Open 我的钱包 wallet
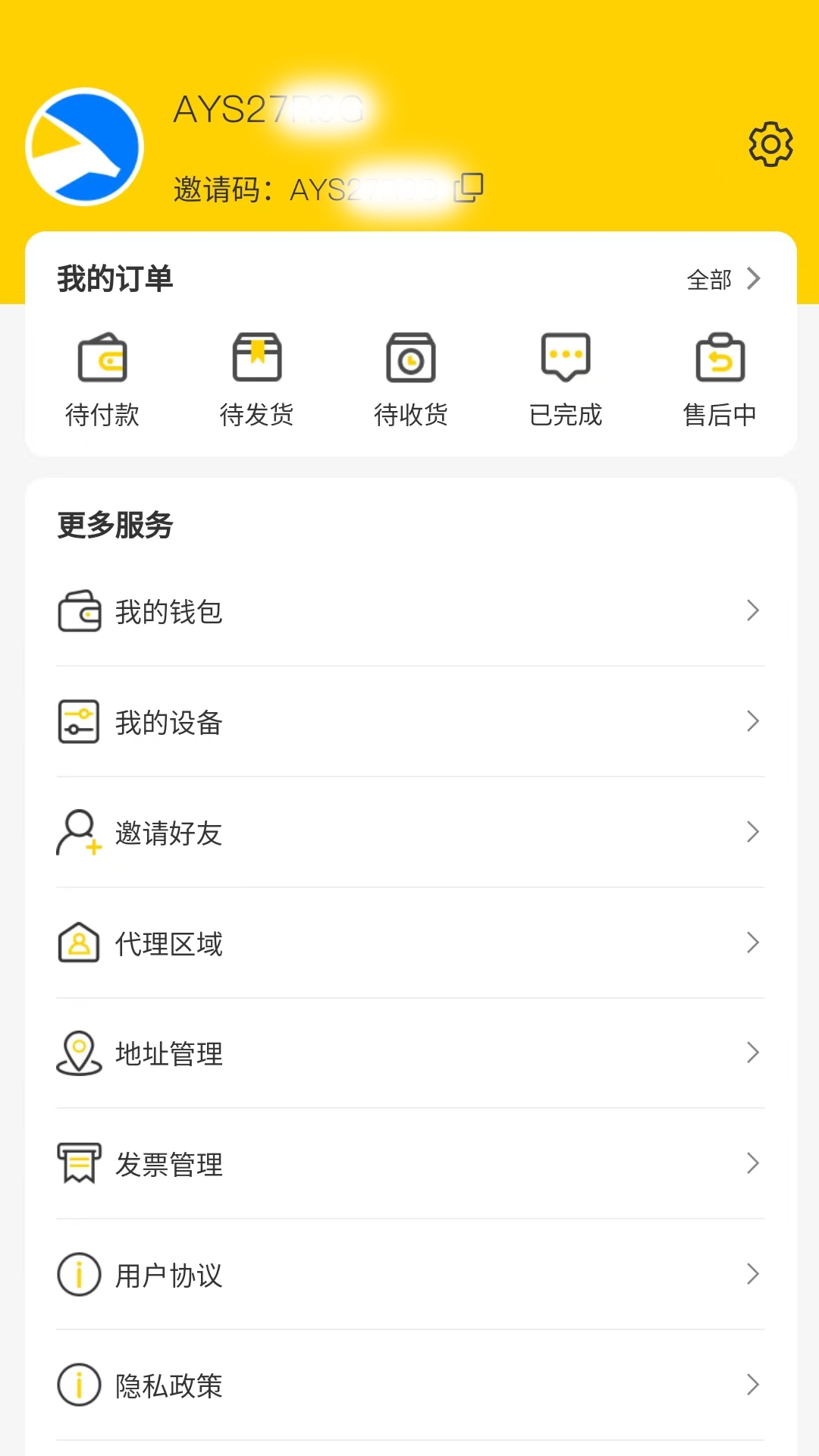This screenshot has height=1456, width=819. (x=409, y=611)
